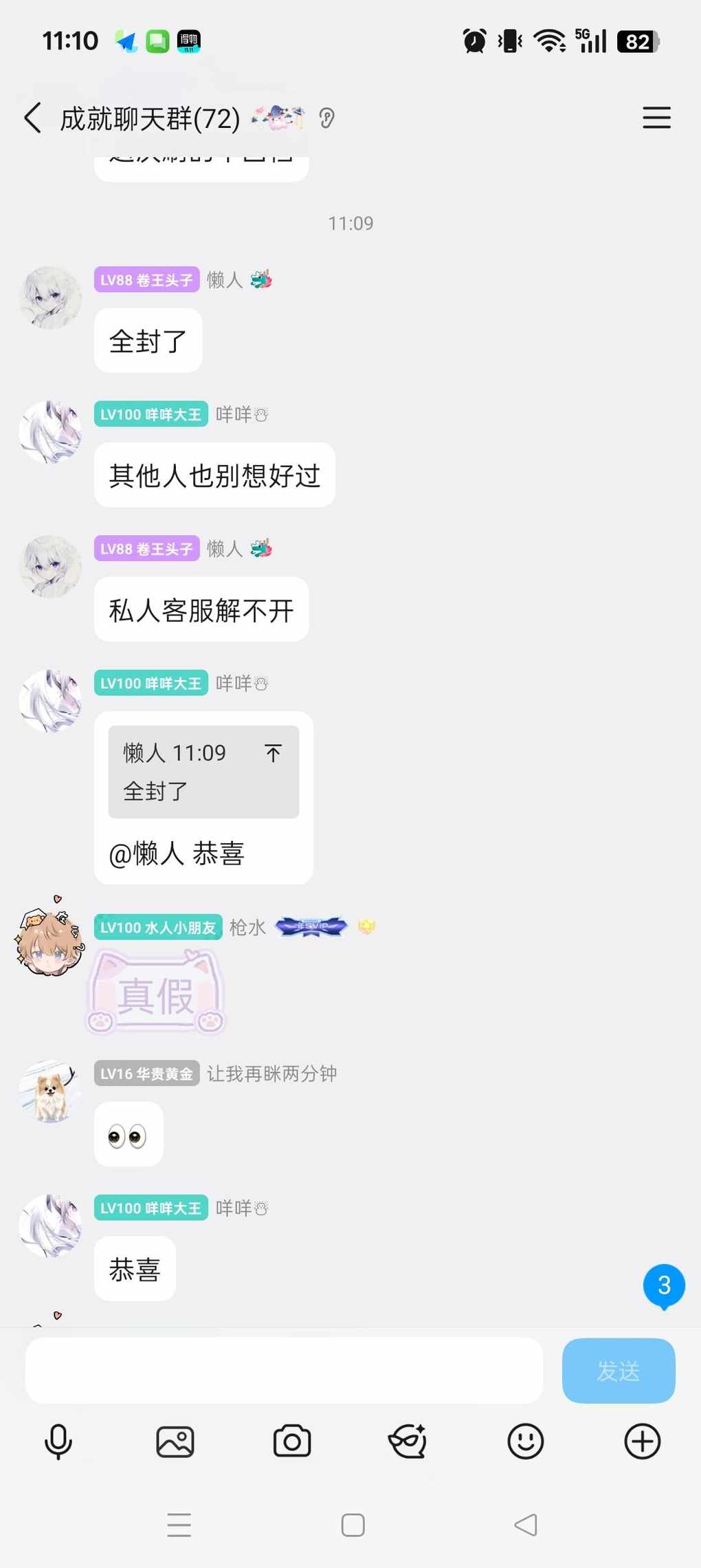The width and height of the screenshot is (701, 1568).
Task: Open 让我再眯两分钟's dog avatar profile
Action: click(50, 1091)
